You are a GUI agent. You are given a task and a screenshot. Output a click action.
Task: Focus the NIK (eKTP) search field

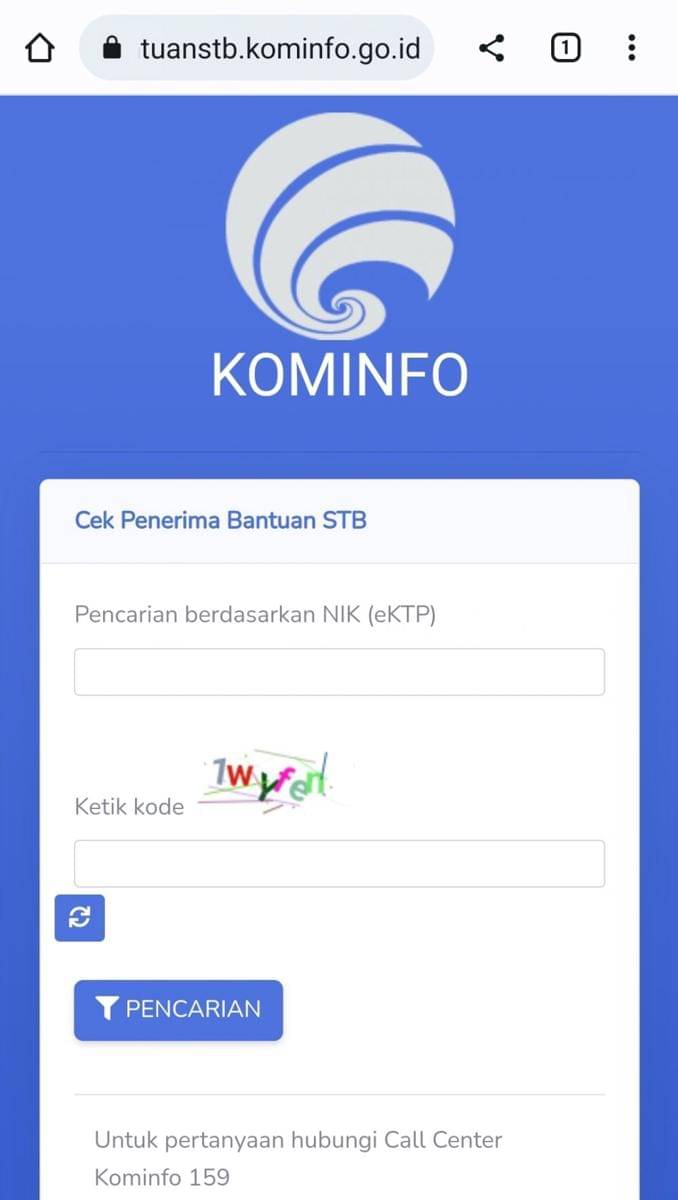click(x=339, y=672)
